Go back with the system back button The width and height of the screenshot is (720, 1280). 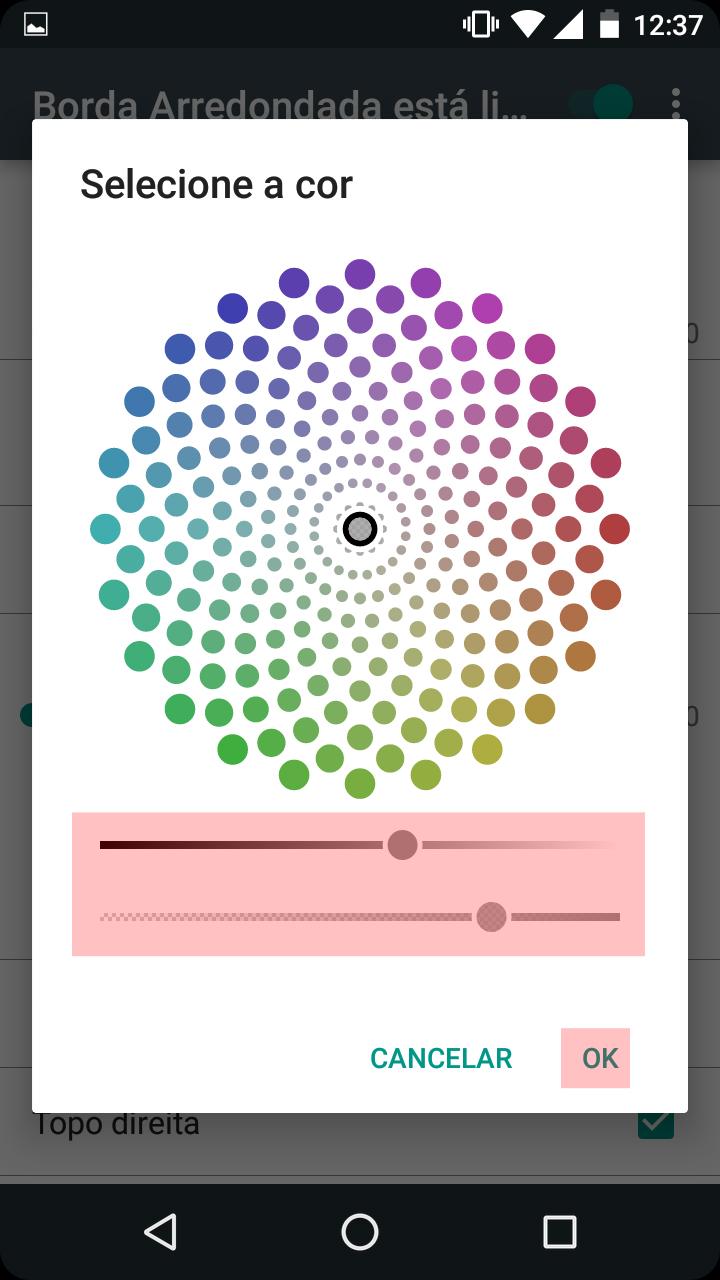(x=160, y=1232)
